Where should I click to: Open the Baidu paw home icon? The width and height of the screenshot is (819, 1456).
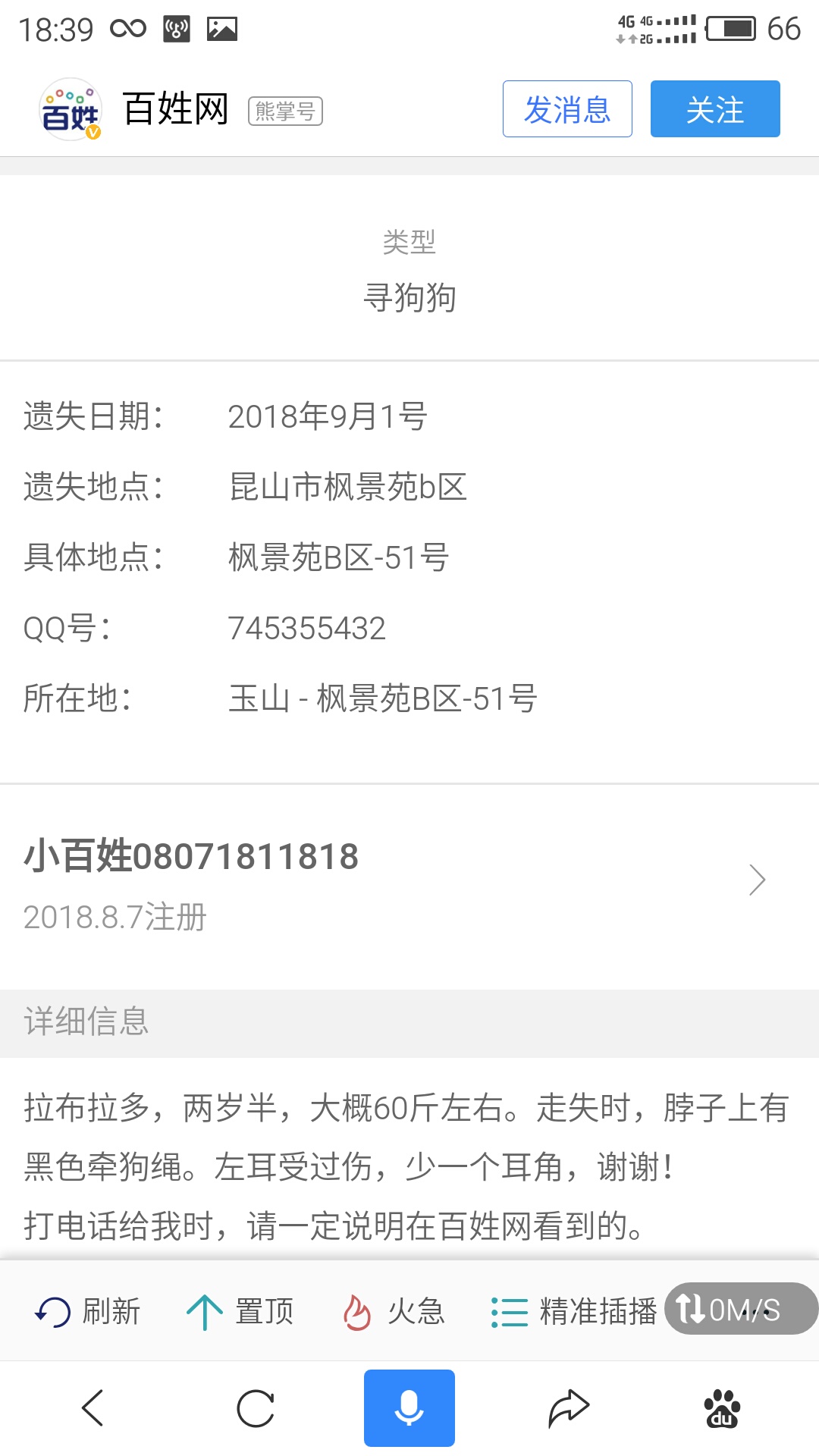pyautogui.click(x=722, y=1408)
